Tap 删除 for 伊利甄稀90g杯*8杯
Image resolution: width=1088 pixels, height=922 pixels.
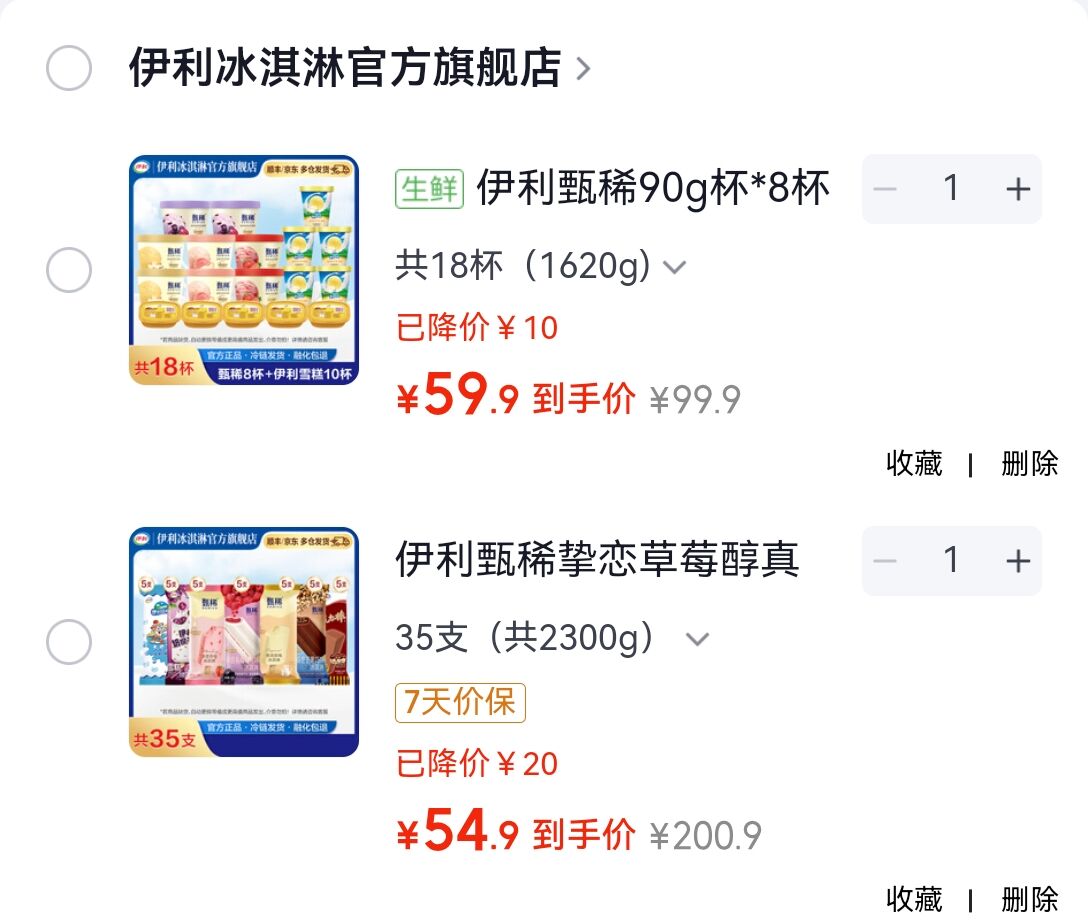(1029, 464)
